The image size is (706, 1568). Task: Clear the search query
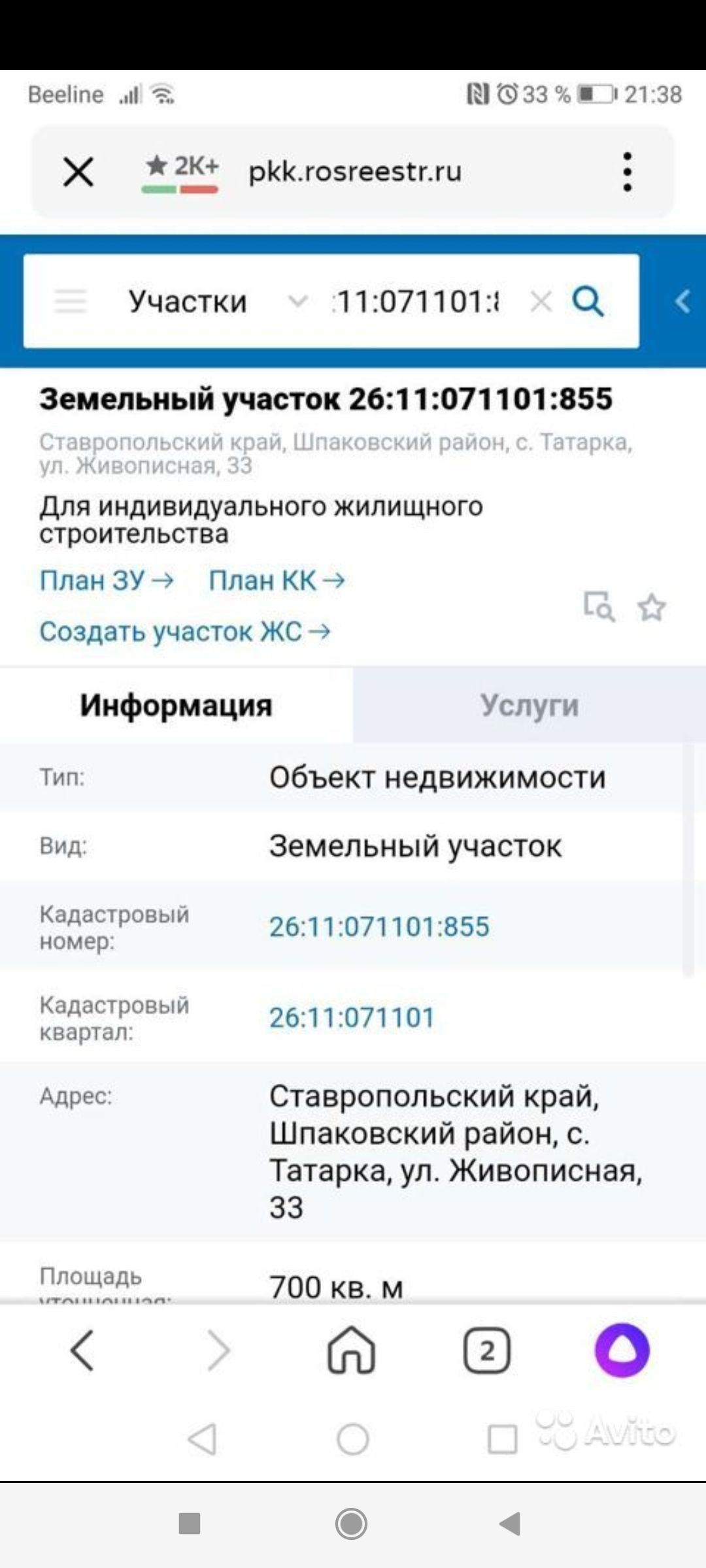541,301
